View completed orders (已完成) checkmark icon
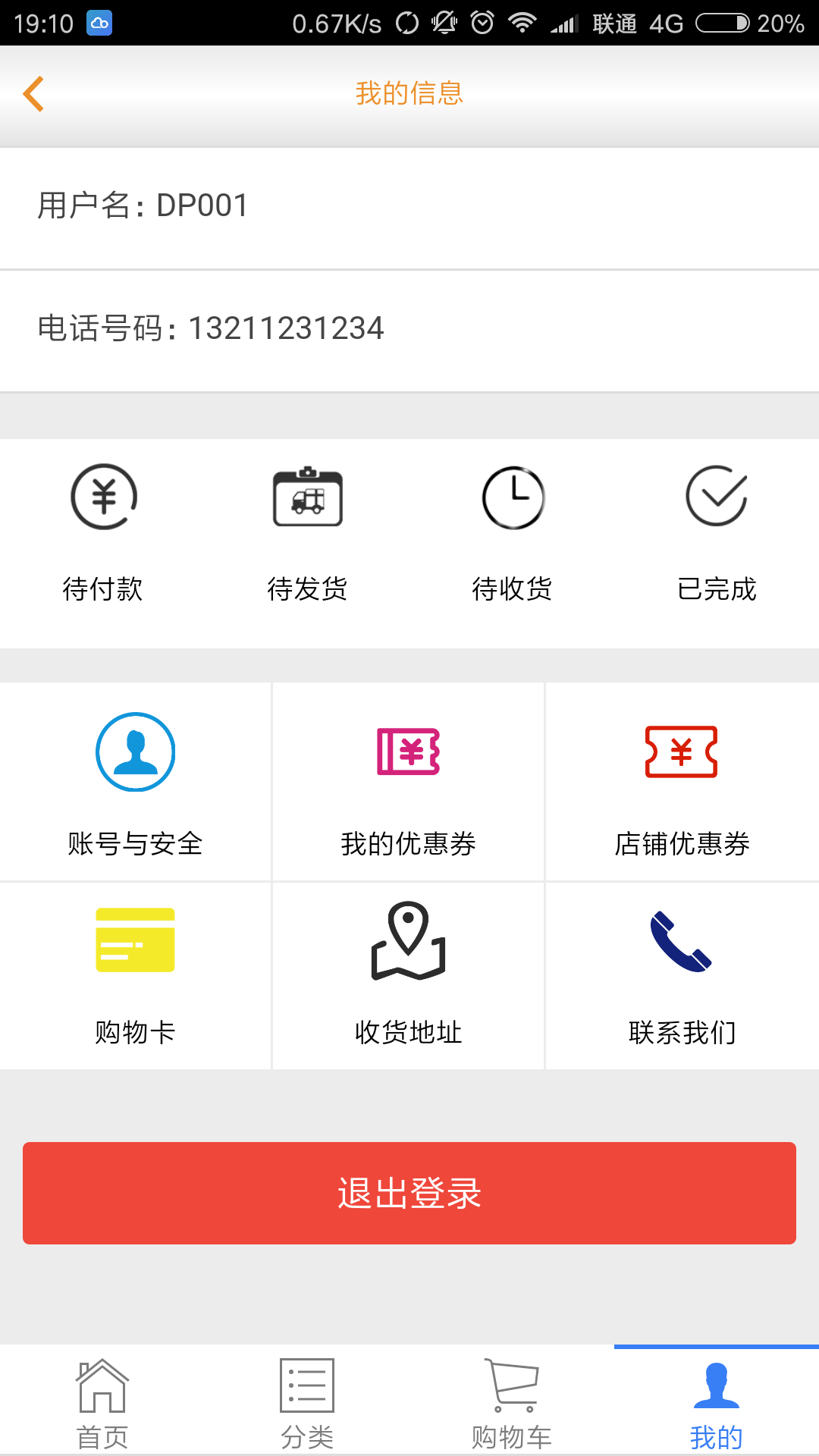The height and width of the screenshot is (1456, 819). coord(716,531)
